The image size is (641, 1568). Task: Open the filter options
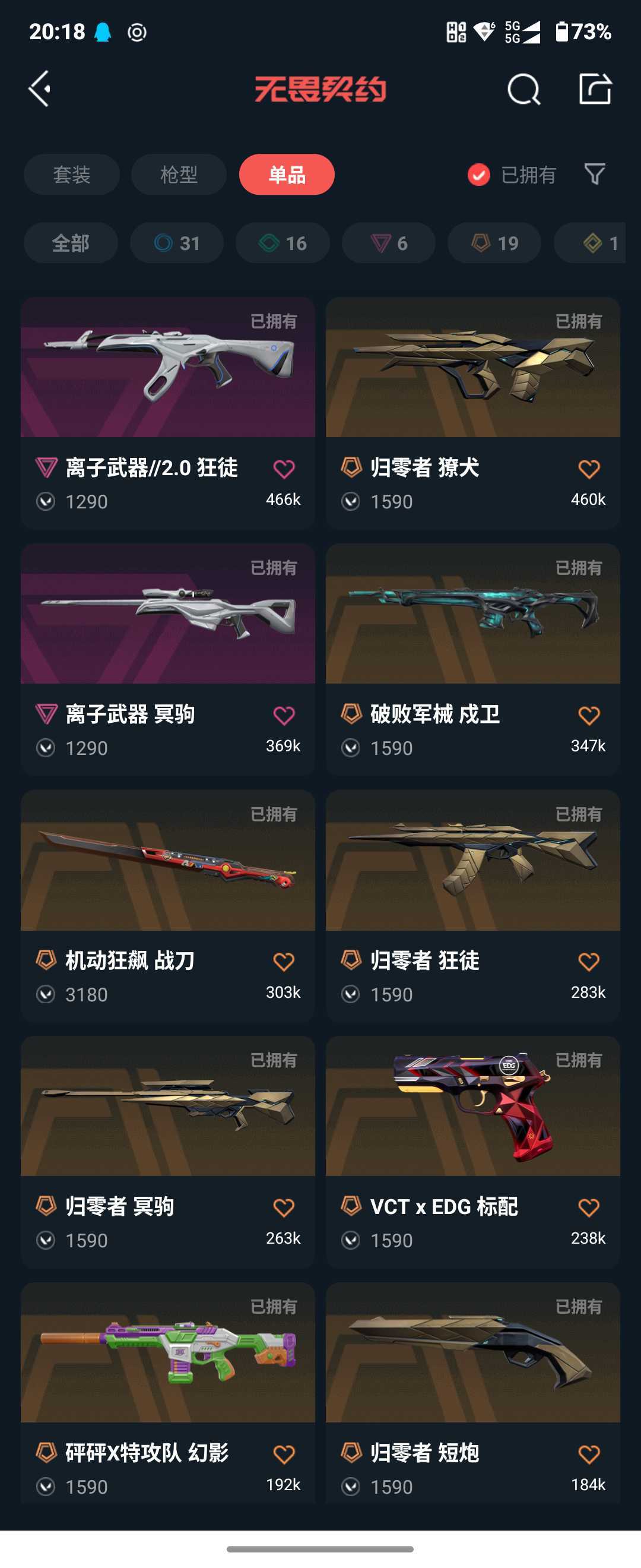tap(596, 175)
